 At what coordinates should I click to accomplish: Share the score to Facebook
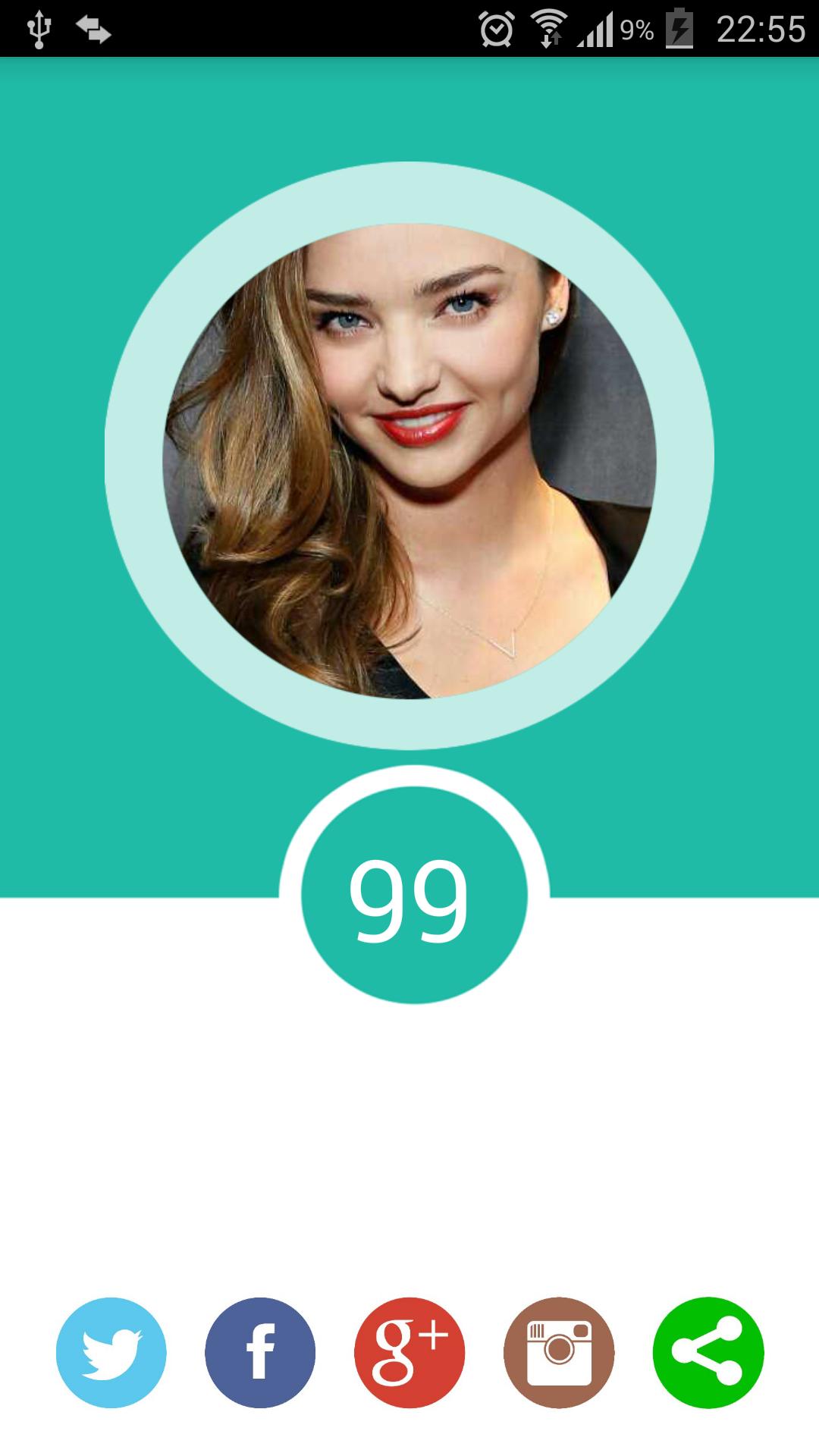[260, 1353]
